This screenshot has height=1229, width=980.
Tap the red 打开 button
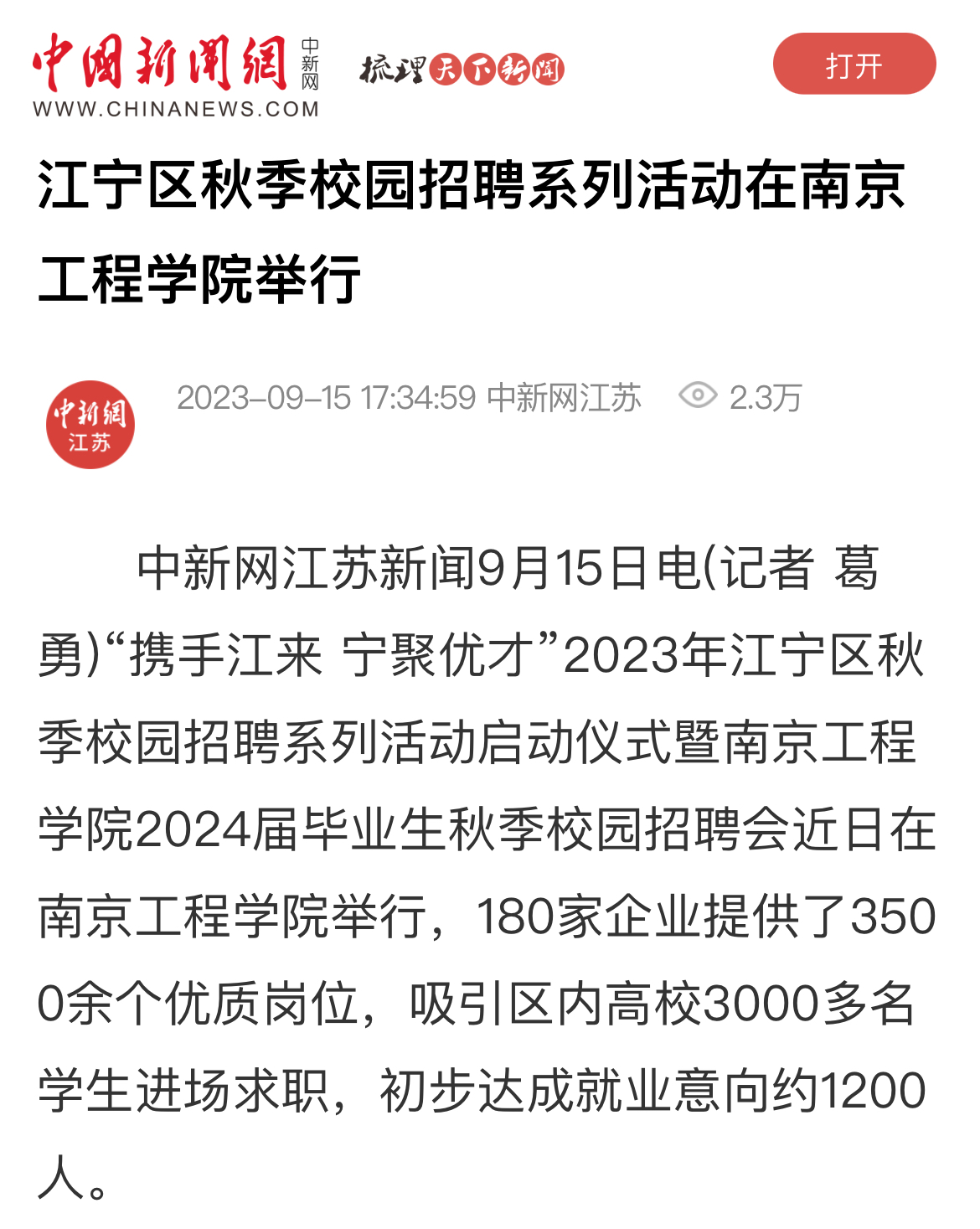(854, 65)
